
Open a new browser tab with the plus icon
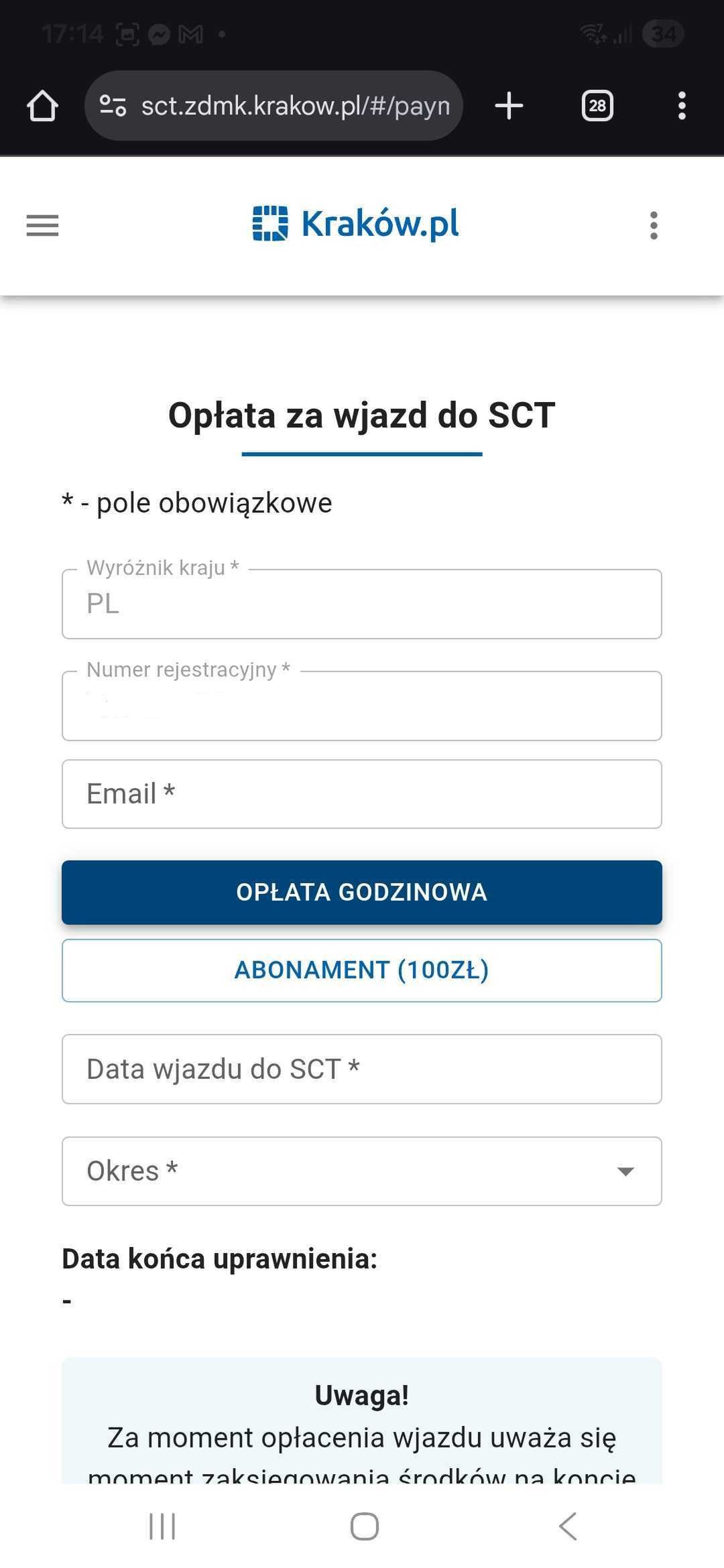(508, 105)
